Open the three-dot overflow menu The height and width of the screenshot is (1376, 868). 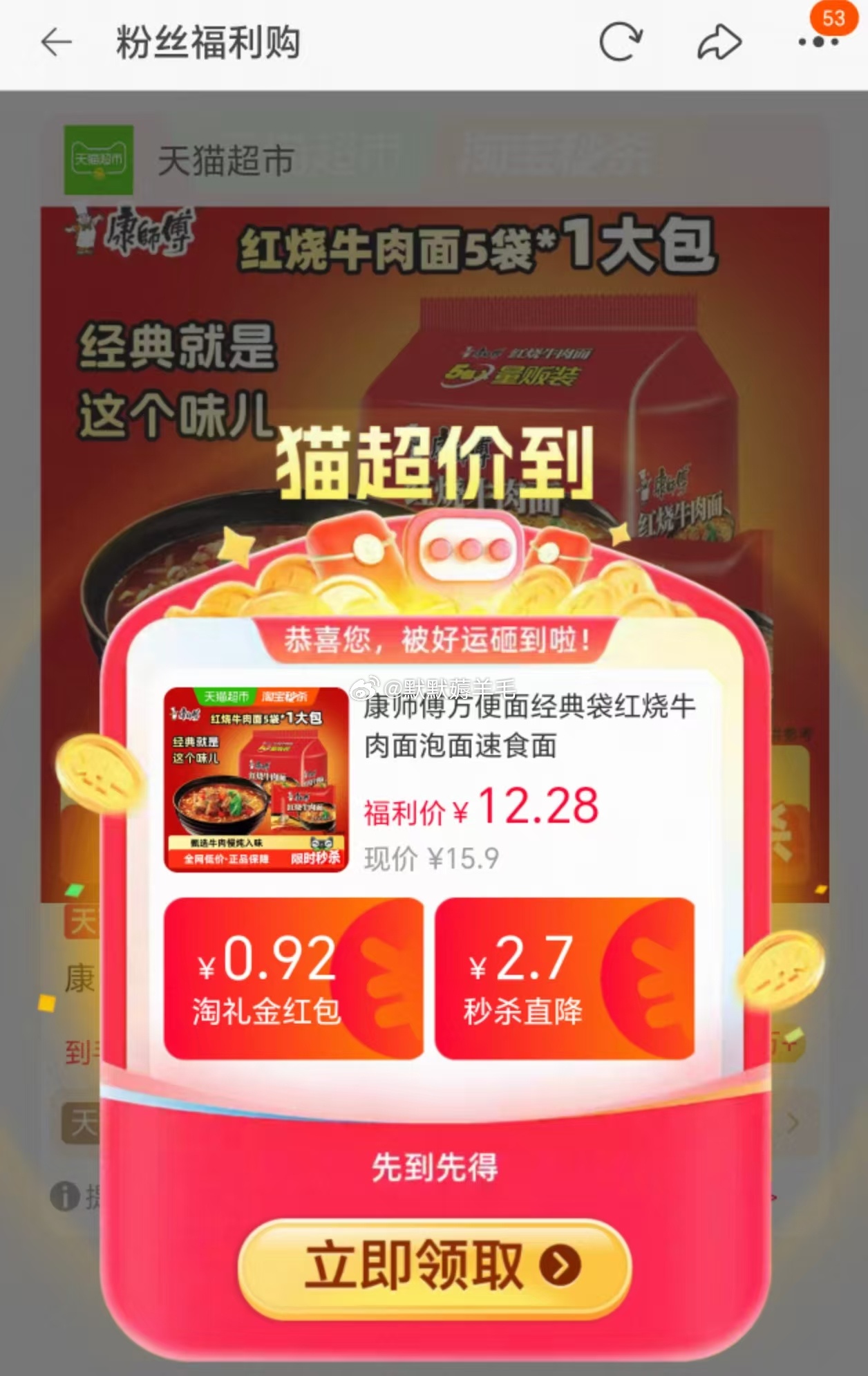point(818,43)
